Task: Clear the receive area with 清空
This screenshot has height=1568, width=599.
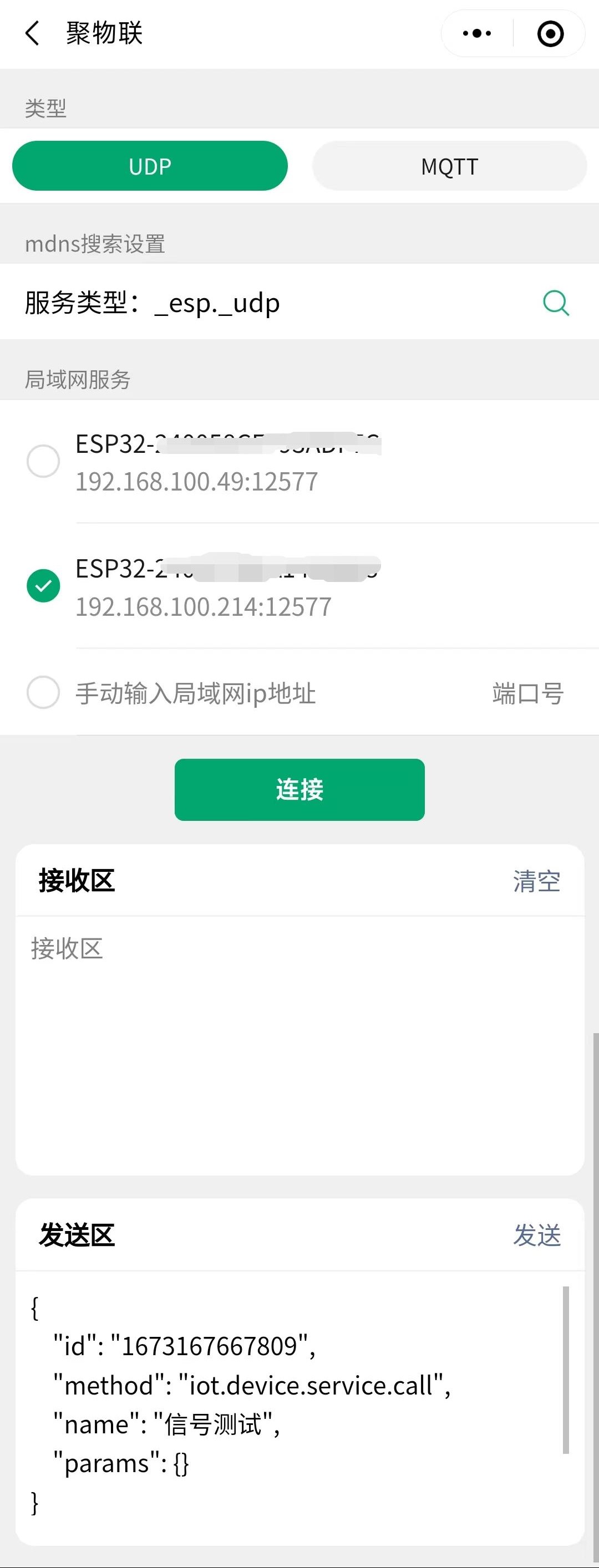Action: pos(536,881)
